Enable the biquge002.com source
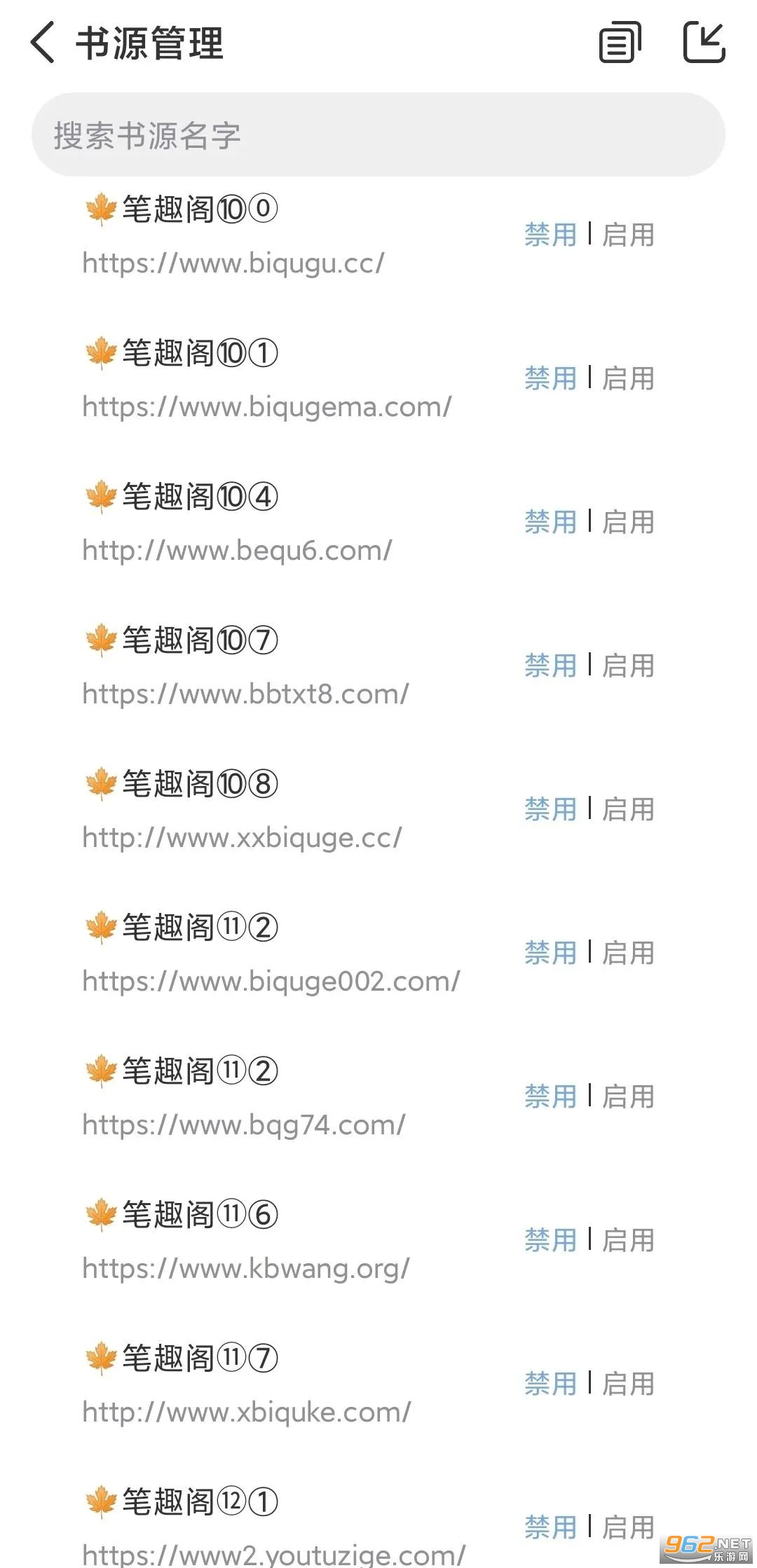Viewport: 757px width, 1568px height. (628, 953)
